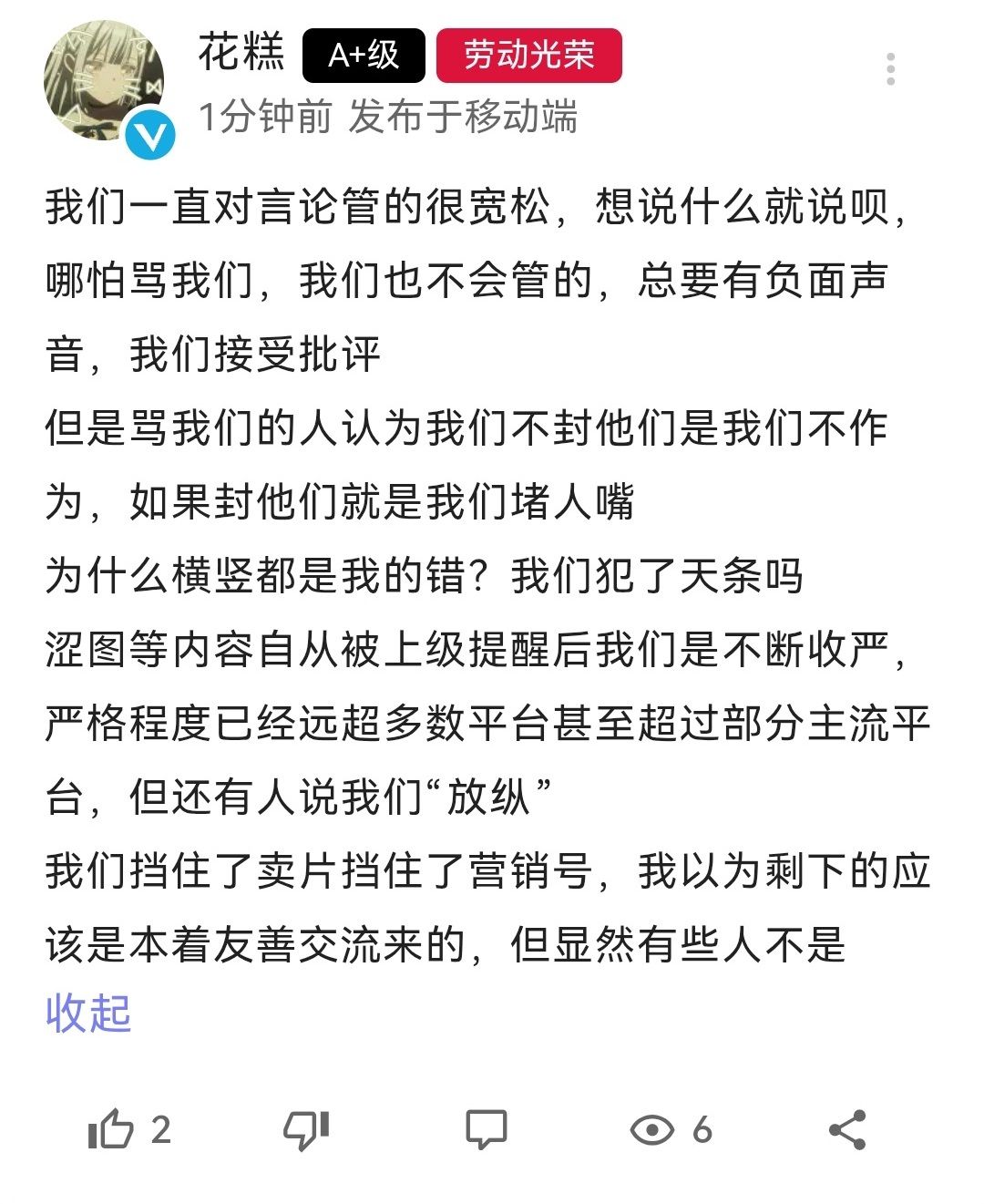Viewport: 984px width, 1204px height.
Task: Share 花糕's post
Action: point(847,1130)
